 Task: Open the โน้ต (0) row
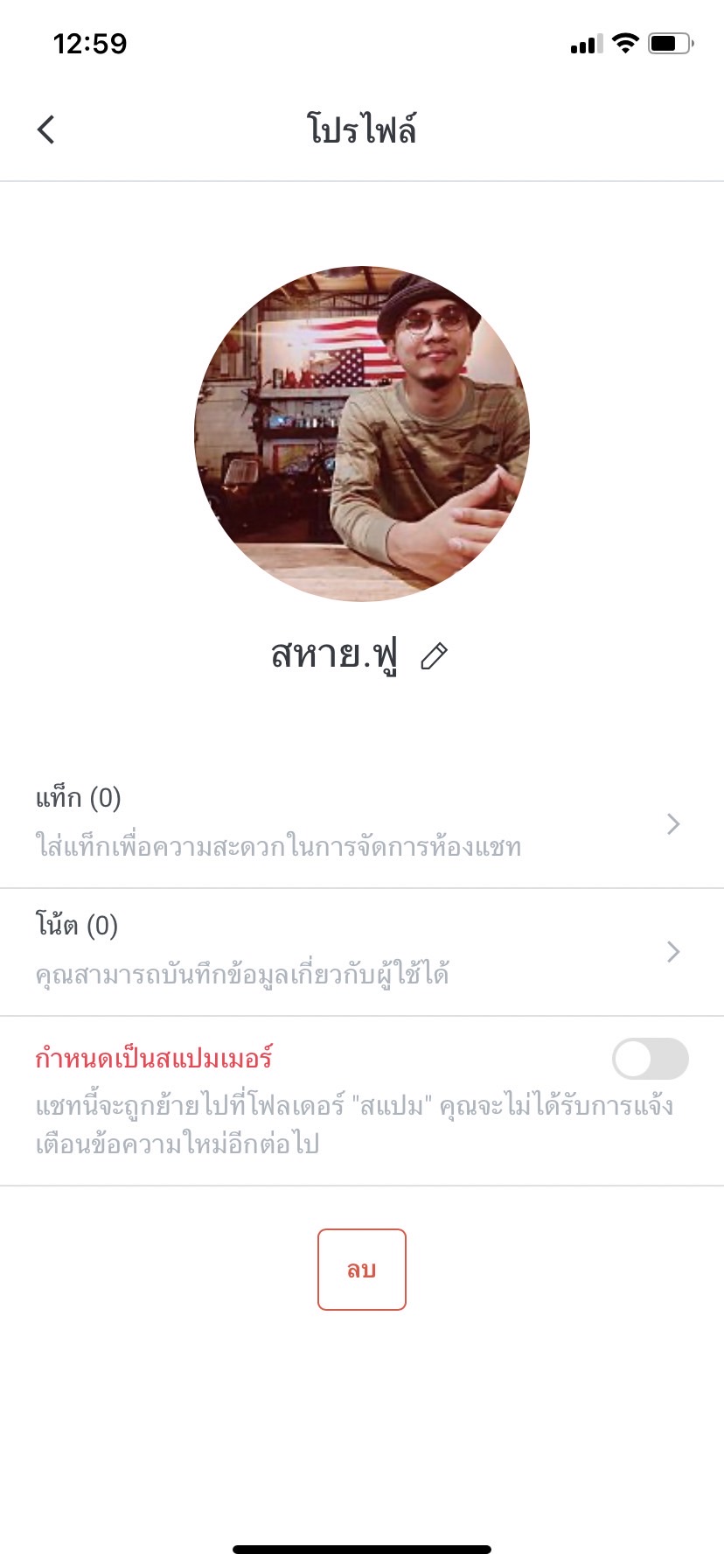(362, 951)
